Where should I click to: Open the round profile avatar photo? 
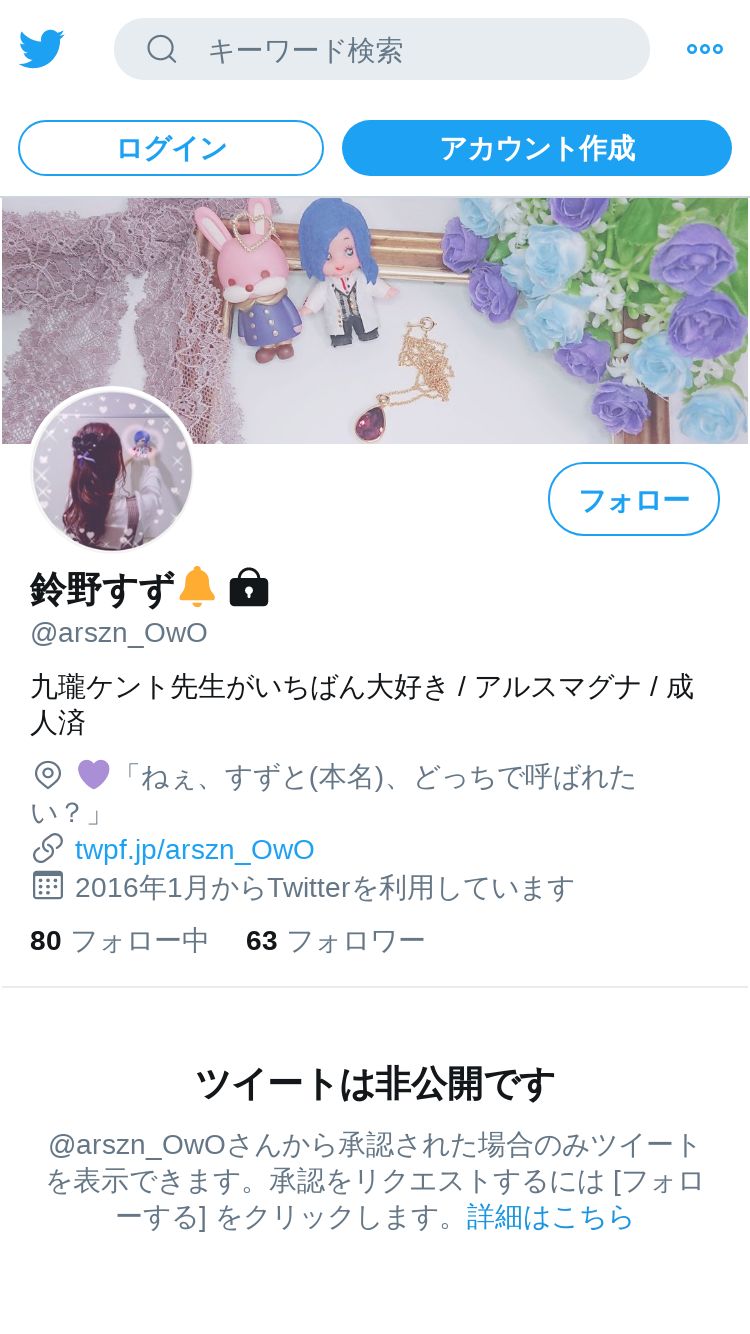[112, 470]
